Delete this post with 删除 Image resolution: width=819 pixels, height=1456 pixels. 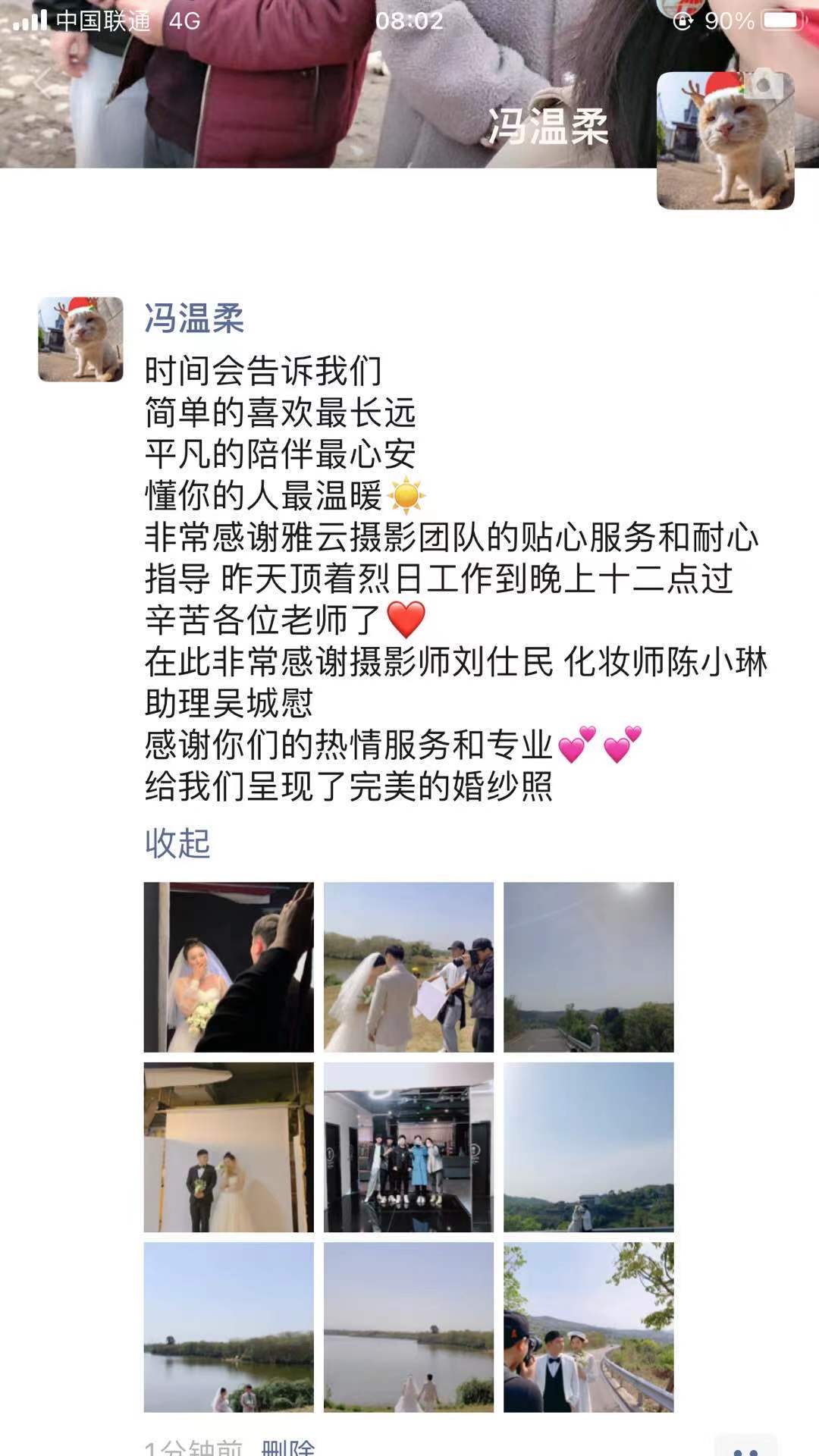pos(288,1448)
